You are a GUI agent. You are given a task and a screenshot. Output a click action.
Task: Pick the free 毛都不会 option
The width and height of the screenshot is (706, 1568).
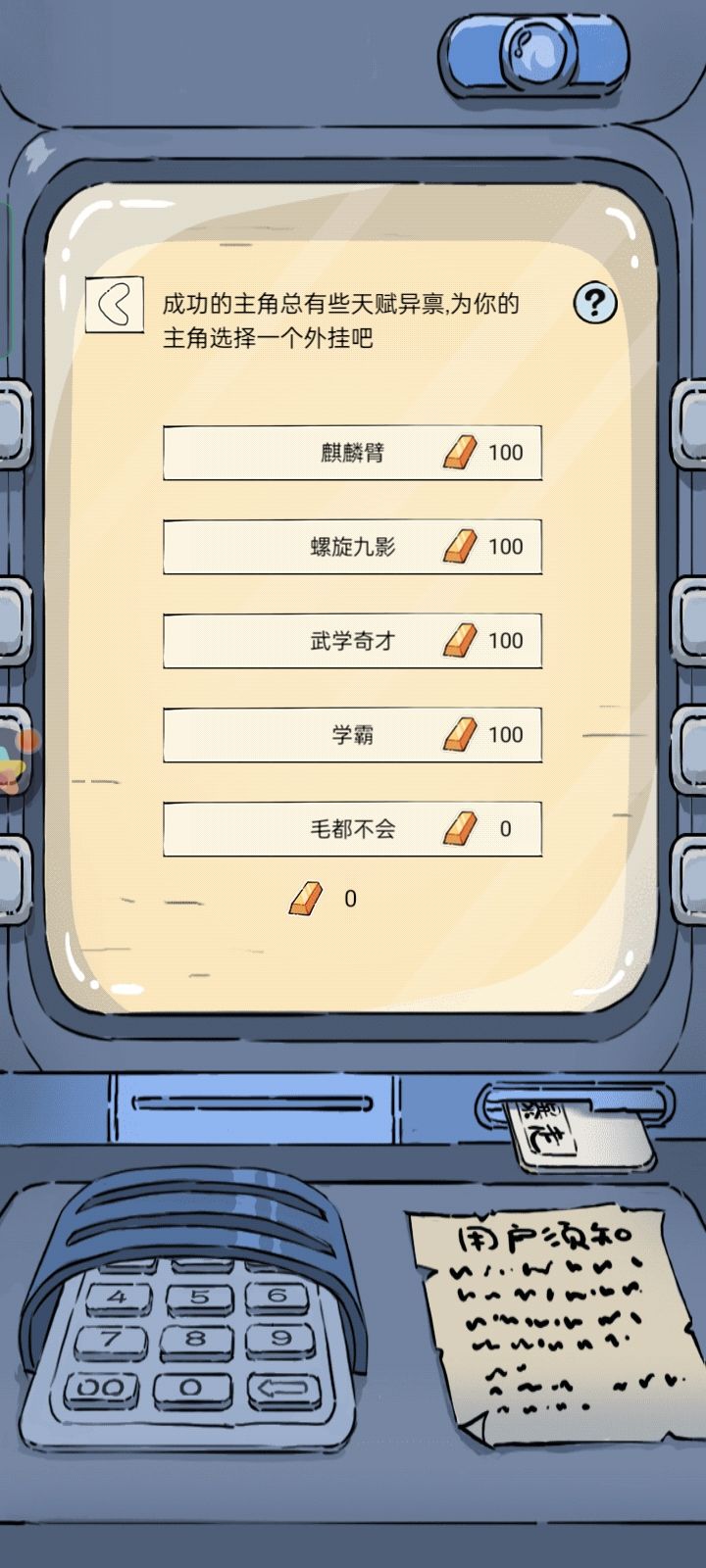point(353,827)
